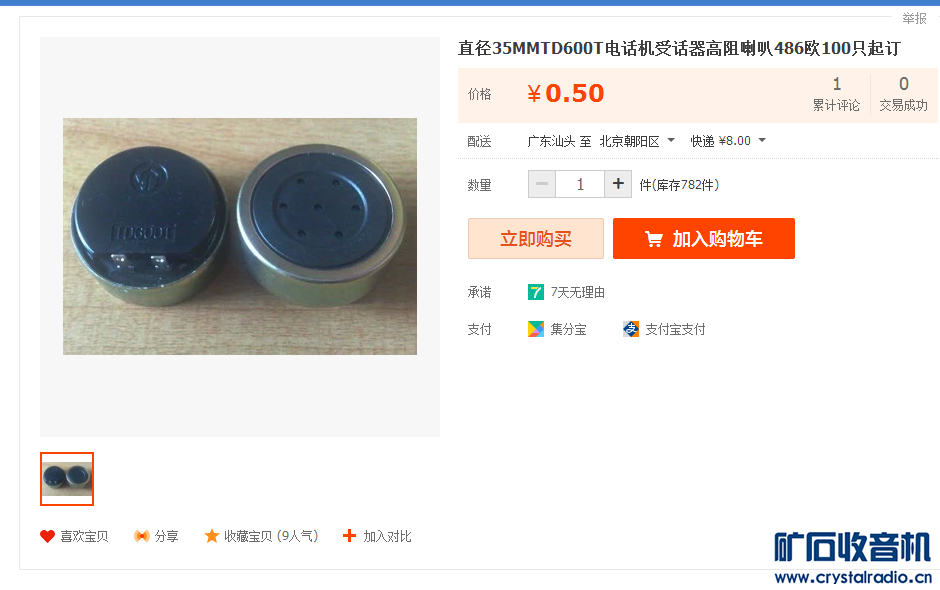Open 北京朝阳区 delivery destination dropdown

pos(637,141)
